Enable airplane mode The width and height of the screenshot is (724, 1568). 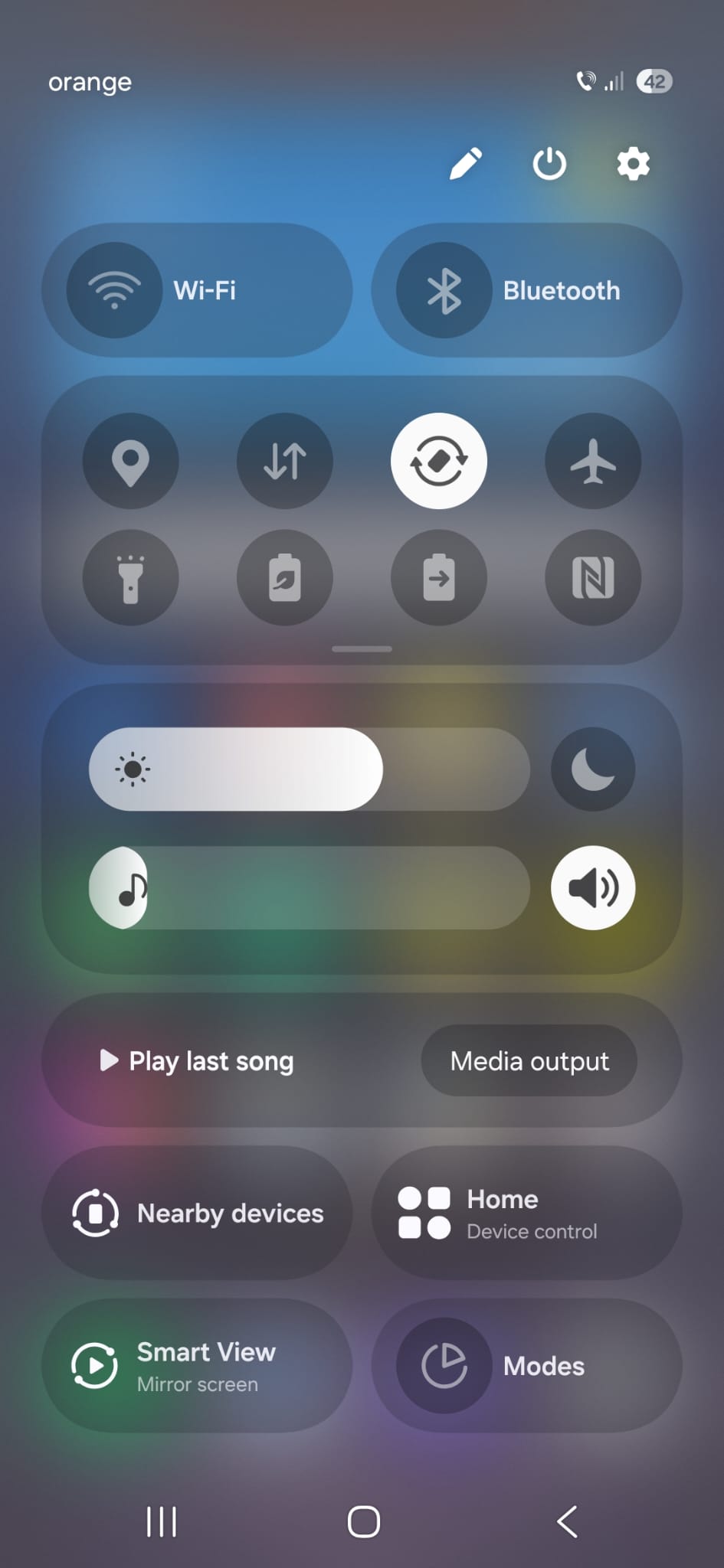tap(593, 461)
